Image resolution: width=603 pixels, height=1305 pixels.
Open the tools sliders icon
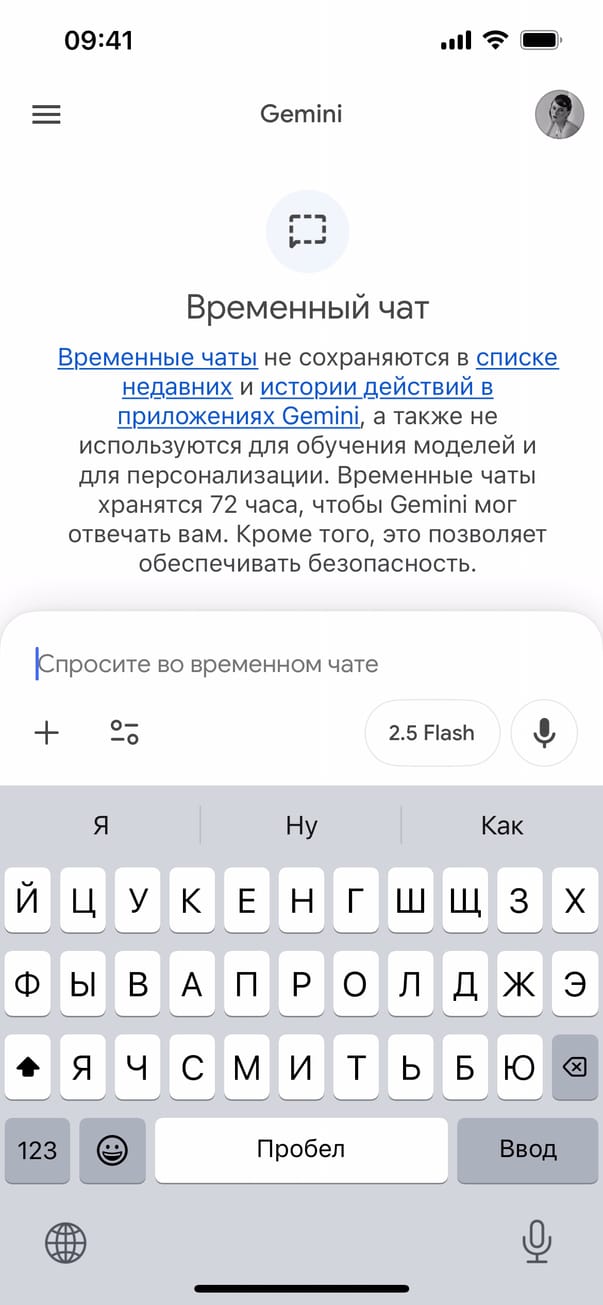(124, 733)
